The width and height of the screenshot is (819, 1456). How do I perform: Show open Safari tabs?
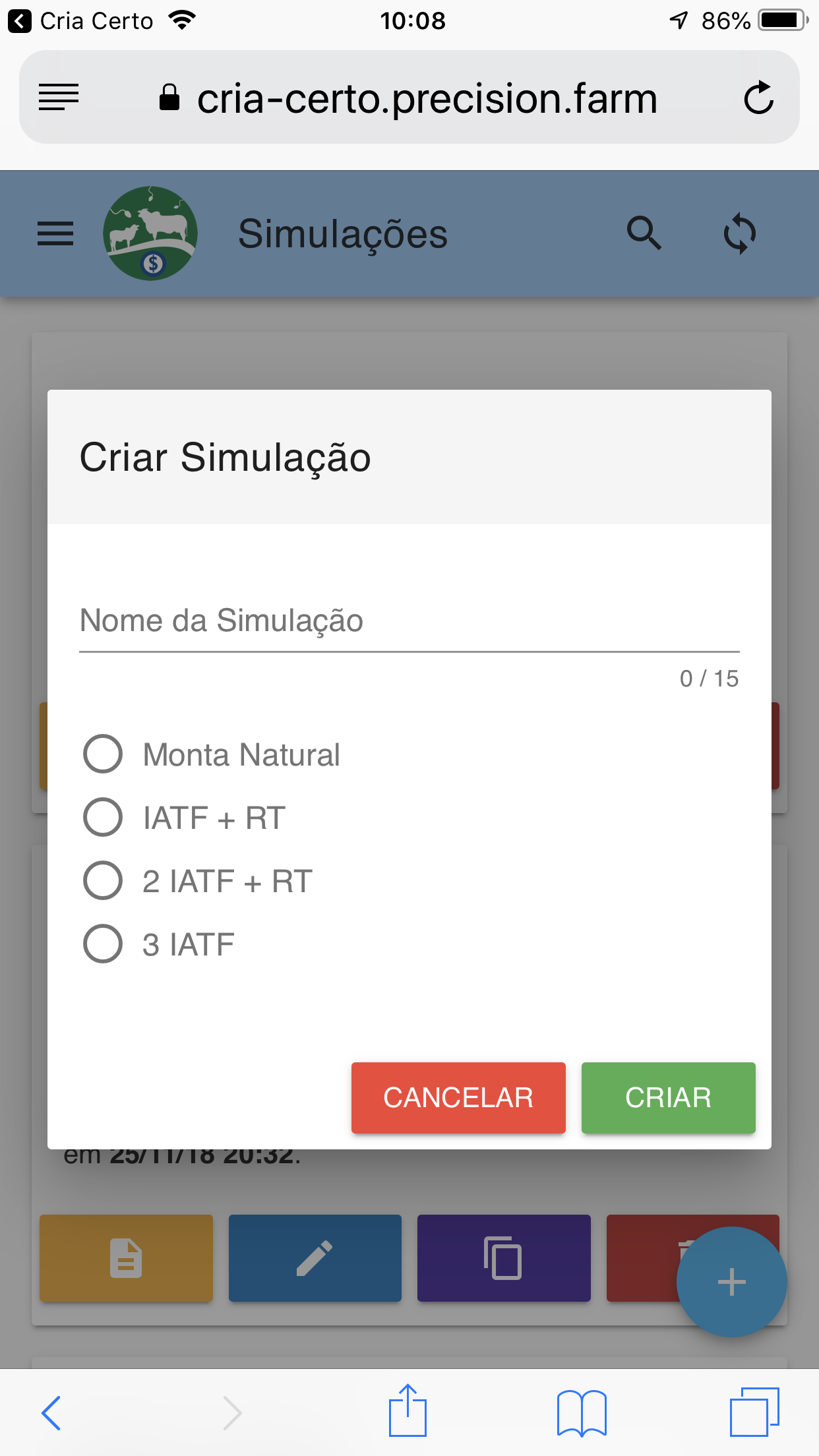tap(754, 1412)
